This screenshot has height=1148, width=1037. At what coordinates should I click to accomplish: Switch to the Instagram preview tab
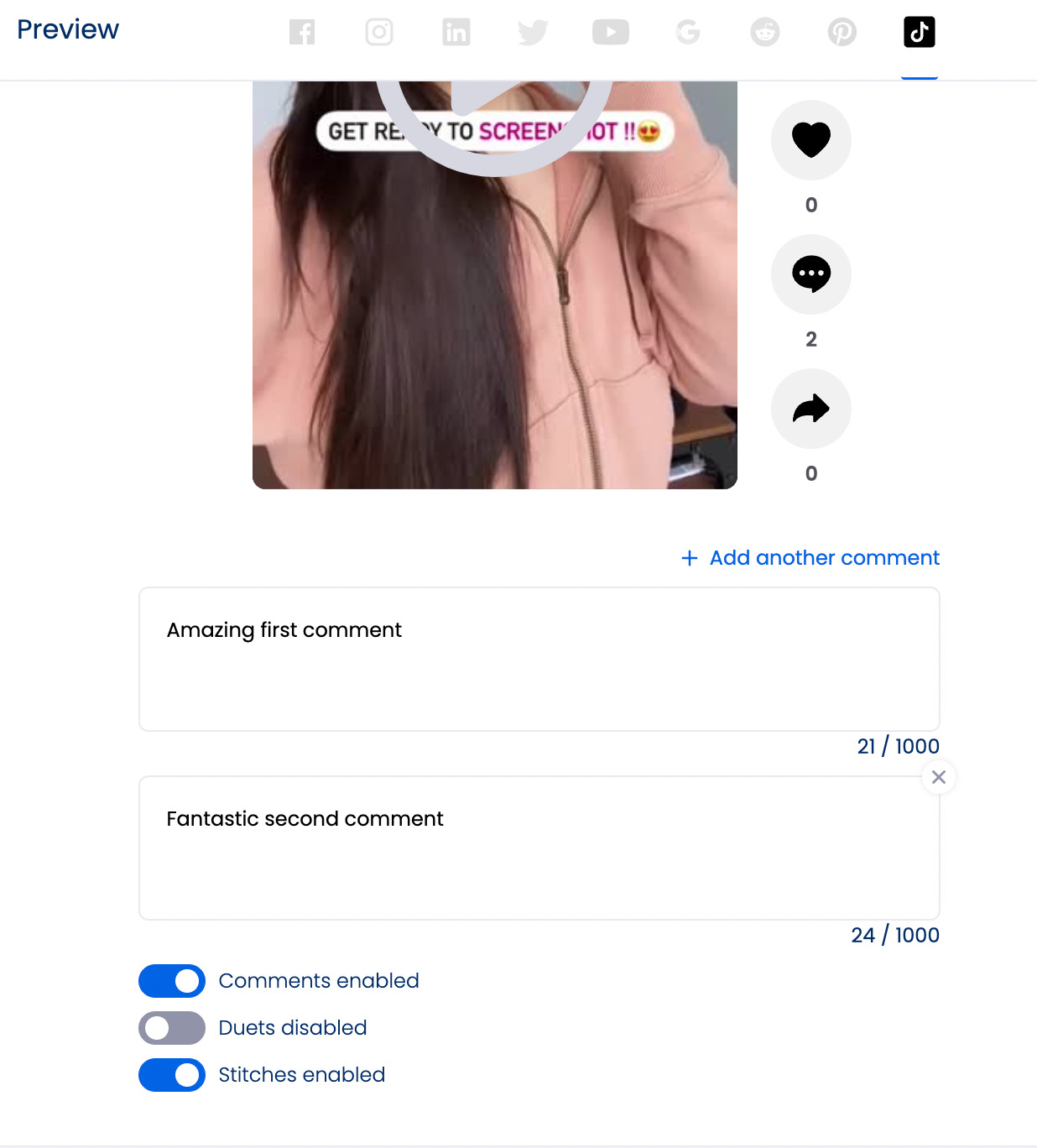click(x=379, y=33)
